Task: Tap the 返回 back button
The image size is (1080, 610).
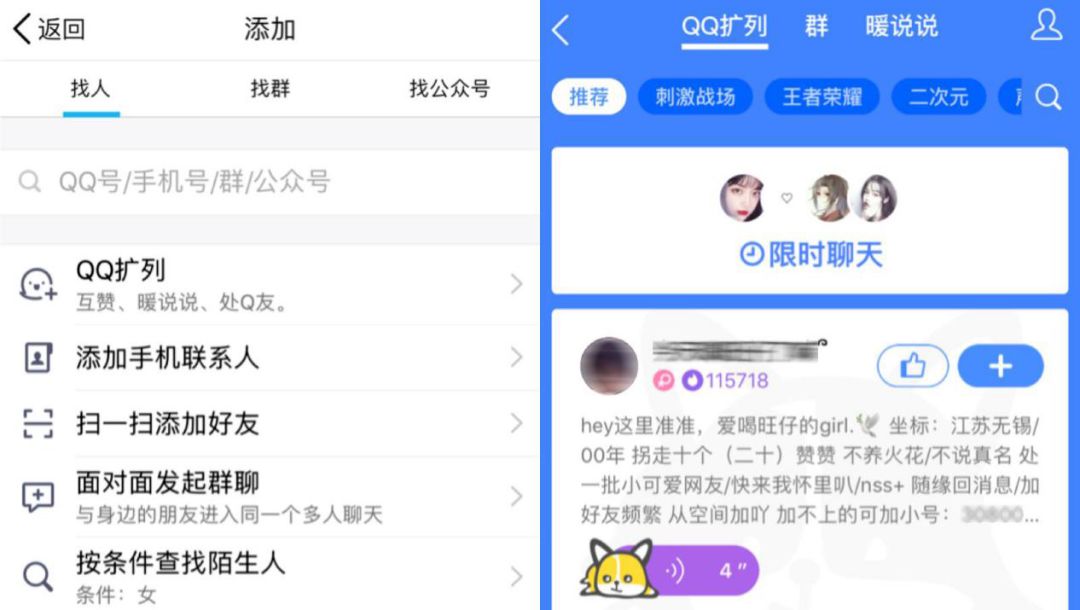Action: (x=48, y=29)
